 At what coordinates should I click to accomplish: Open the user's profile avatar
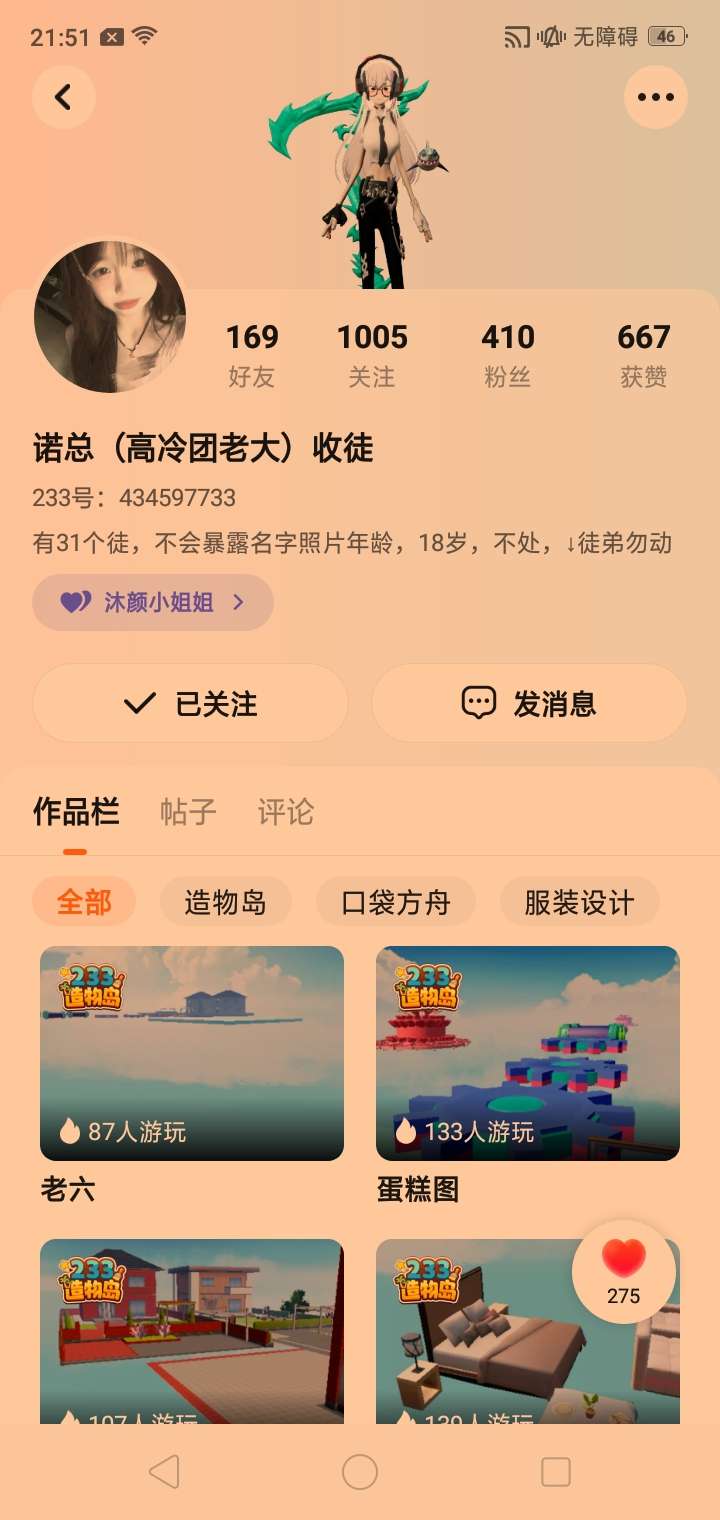point(110,316)
